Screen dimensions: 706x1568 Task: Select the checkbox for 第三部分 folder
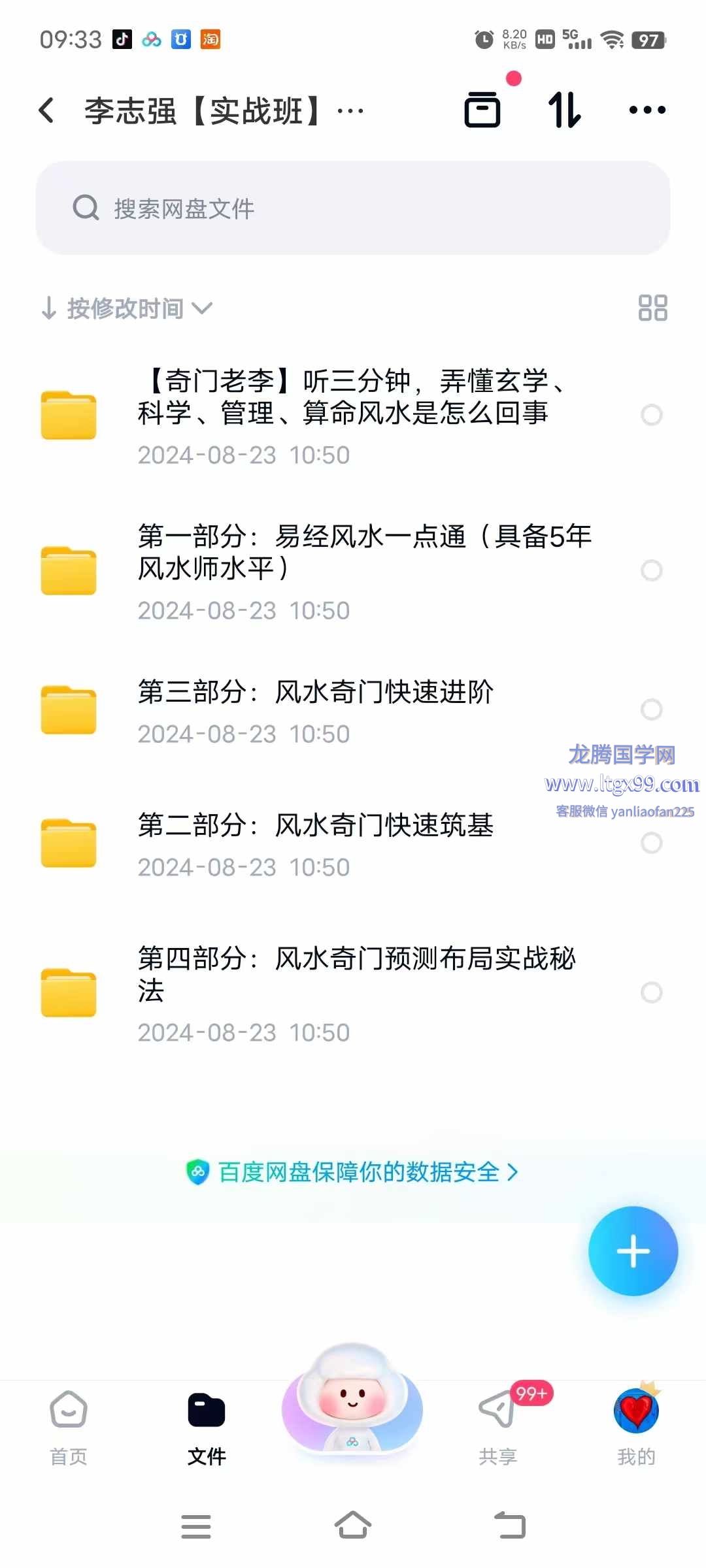pyautogui.click(x=651, y=710)
